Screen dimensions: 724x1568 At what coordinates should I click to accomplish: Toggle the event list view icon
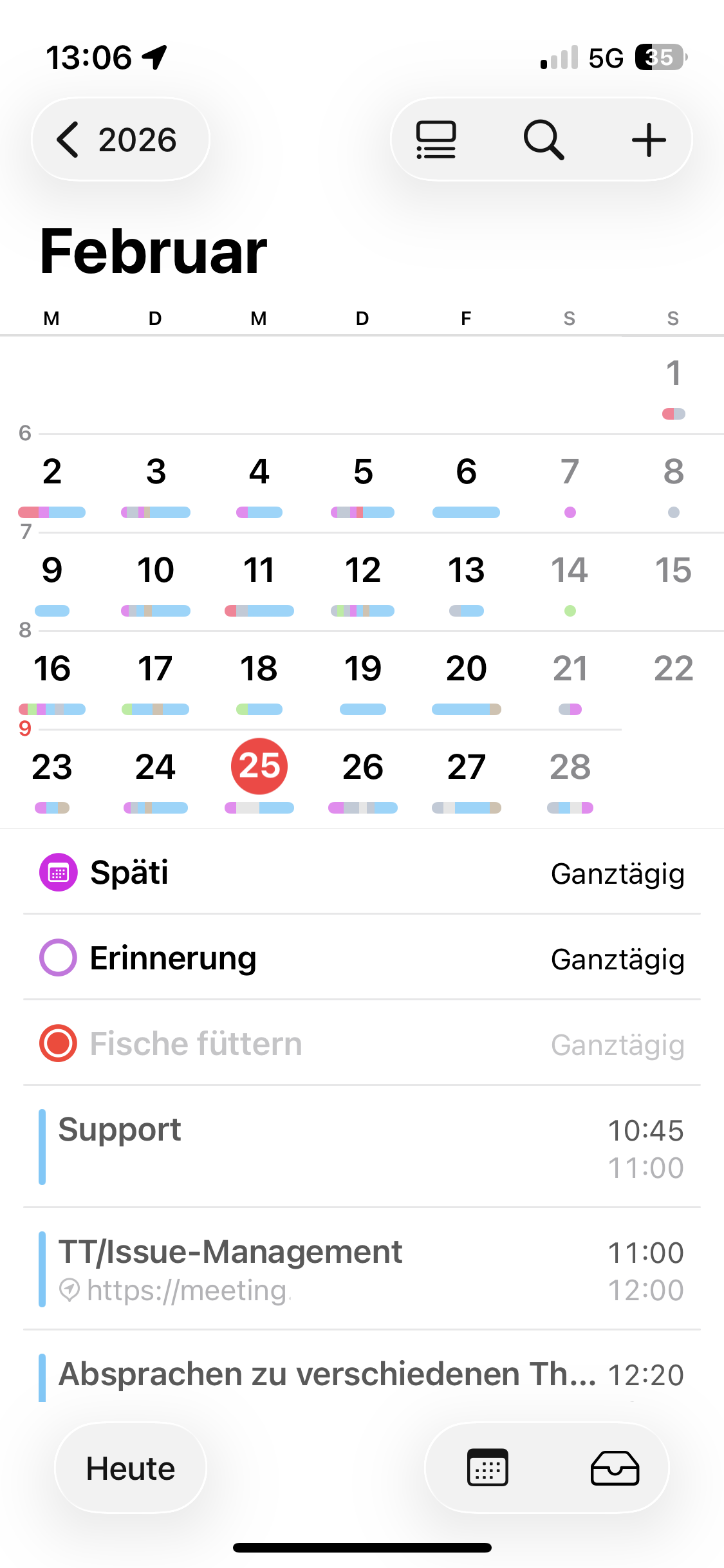pyautogui.click(x=436, y=140)
